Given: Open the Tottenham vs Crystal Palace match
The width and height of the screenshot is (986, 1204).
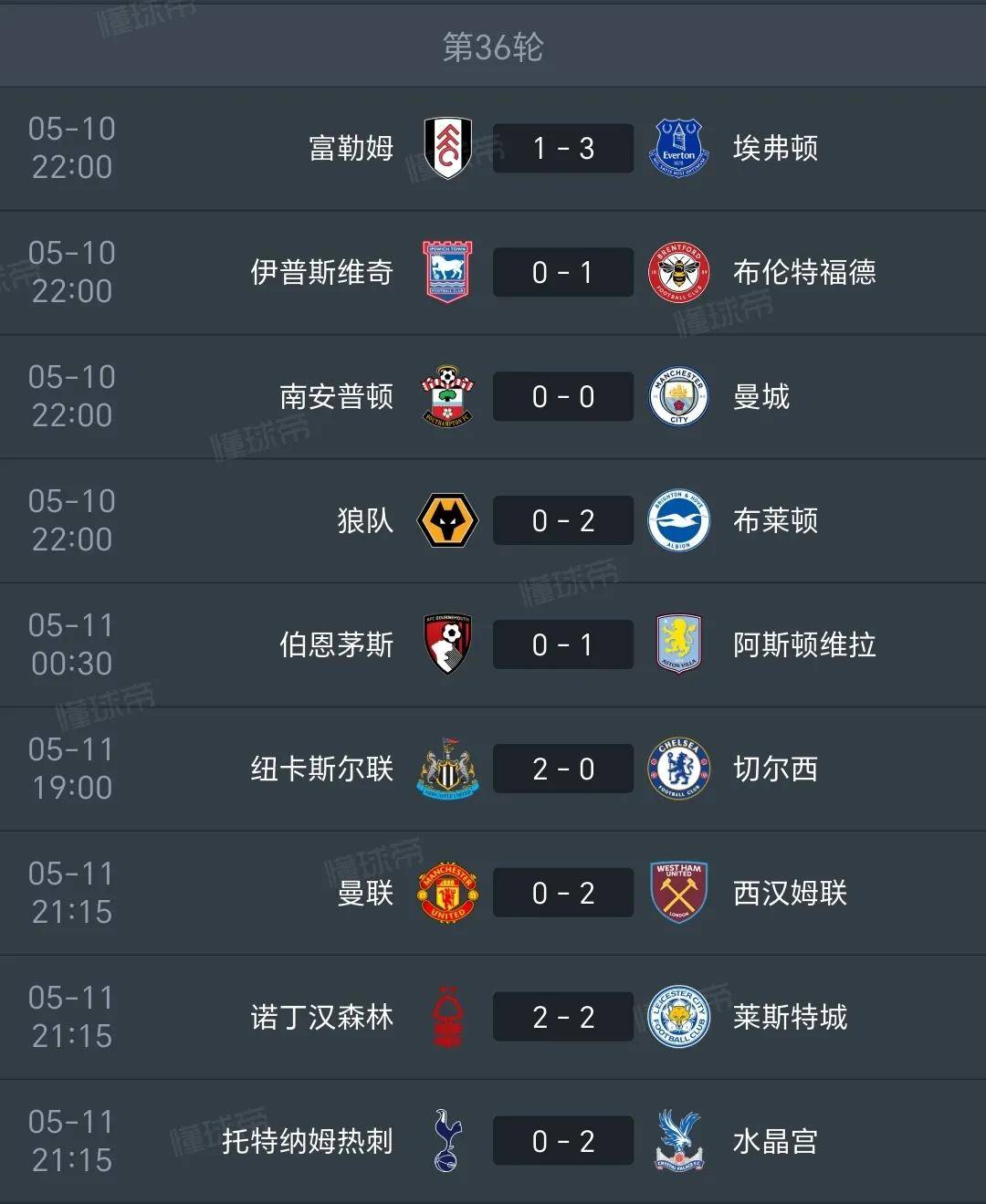Looking at the screenshot, I should point(562,1142).
